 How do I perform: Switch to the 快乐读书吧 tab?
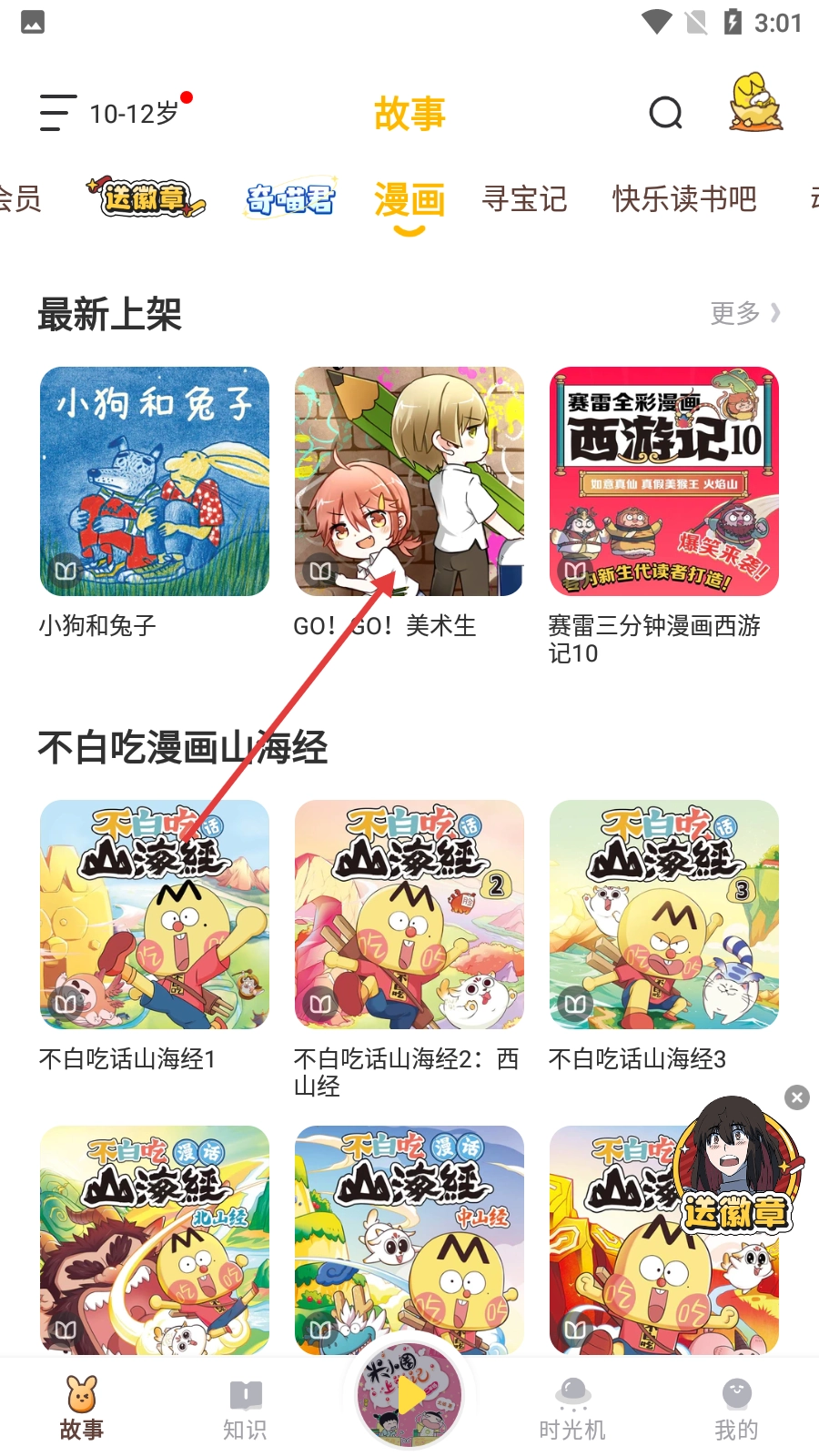pyautogui.click(x=684, y=198)
